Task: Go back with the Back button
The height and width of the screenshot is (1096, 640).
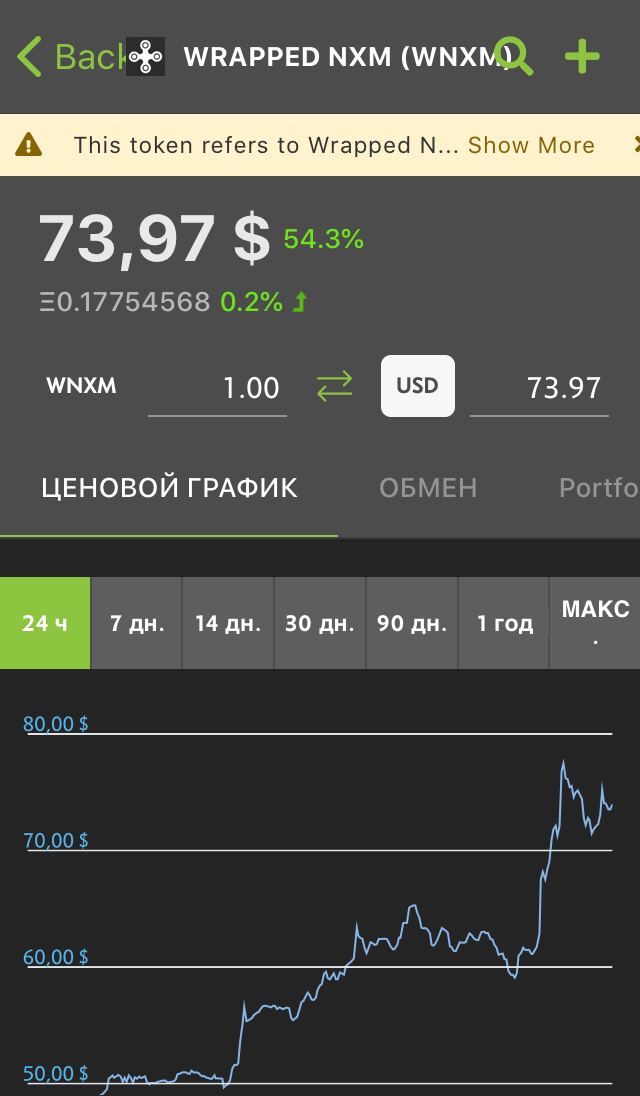Action: pos(71,57)
